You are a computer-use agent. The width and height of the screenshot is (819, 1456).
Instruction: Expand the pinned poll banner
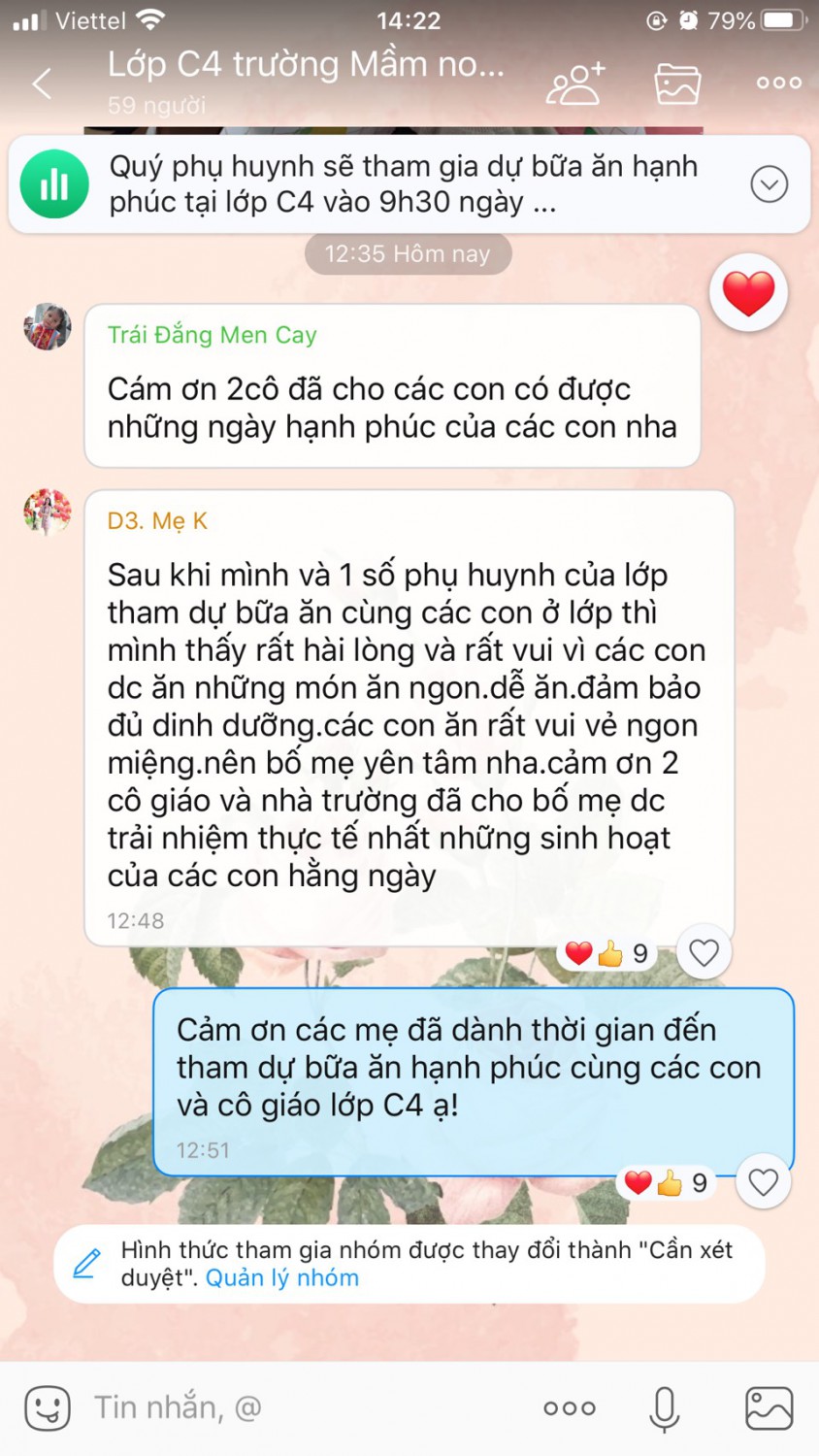coord(769,184)
